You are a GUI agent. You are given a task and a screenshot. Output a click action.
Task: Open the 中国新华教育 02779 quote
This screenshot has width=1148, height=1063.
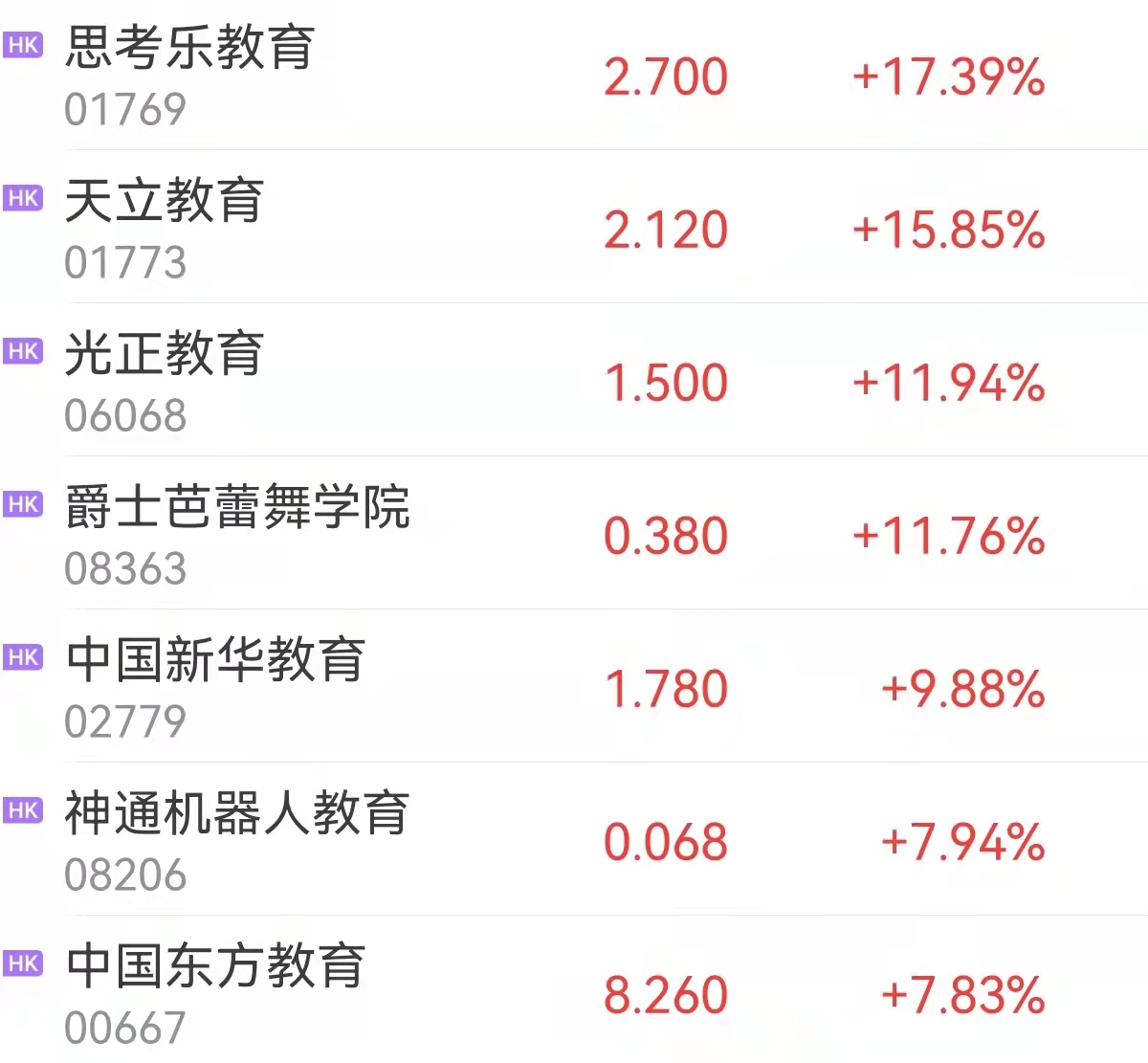pos(215,660)
